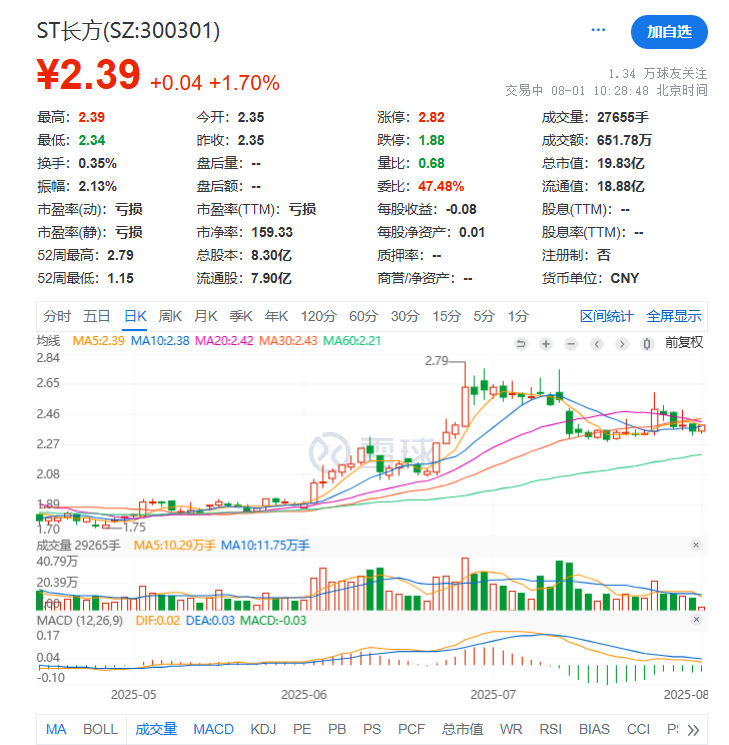This screenshot has width=729, height=745.
Task: Enter 全屏显示 fullscreen chart mode
Action: pyautogui.click(x=674, y=316)
